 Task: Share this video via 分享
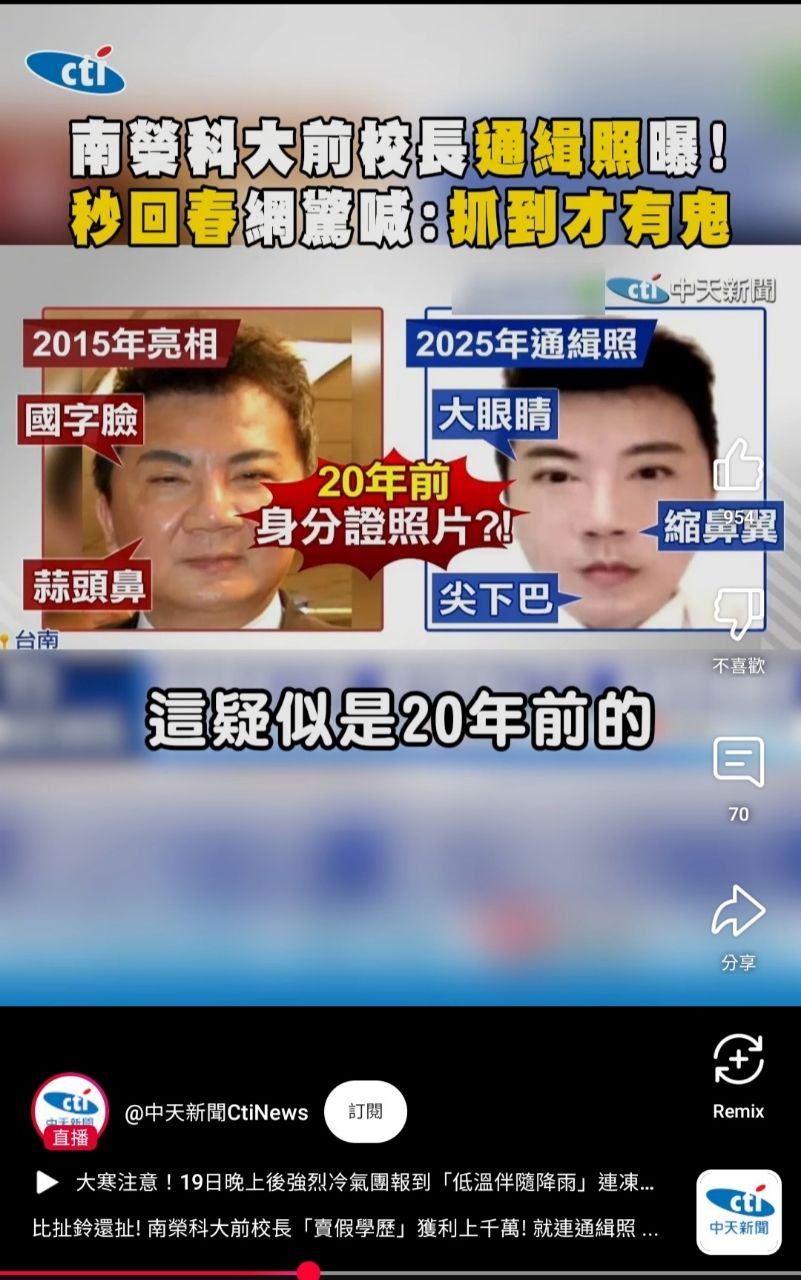coord(738,912)
